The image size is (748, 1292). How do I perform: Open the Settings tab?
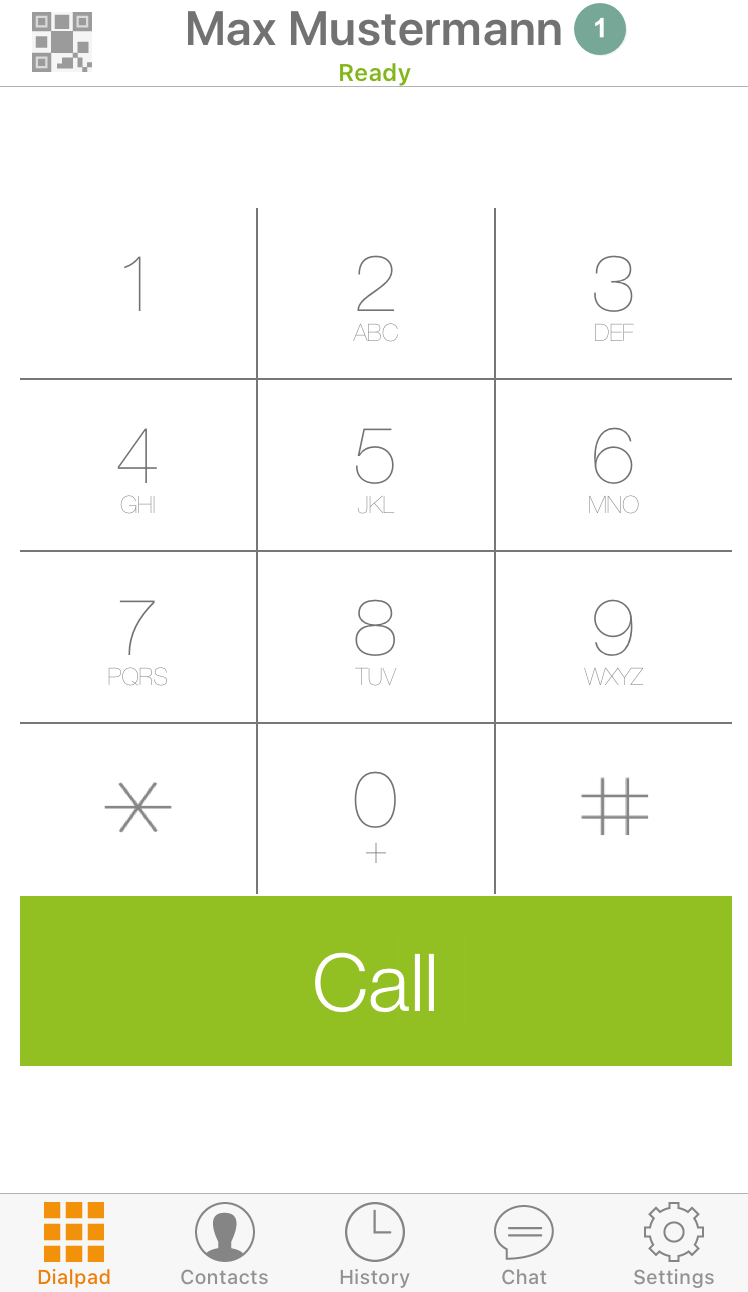(674, 1244)
